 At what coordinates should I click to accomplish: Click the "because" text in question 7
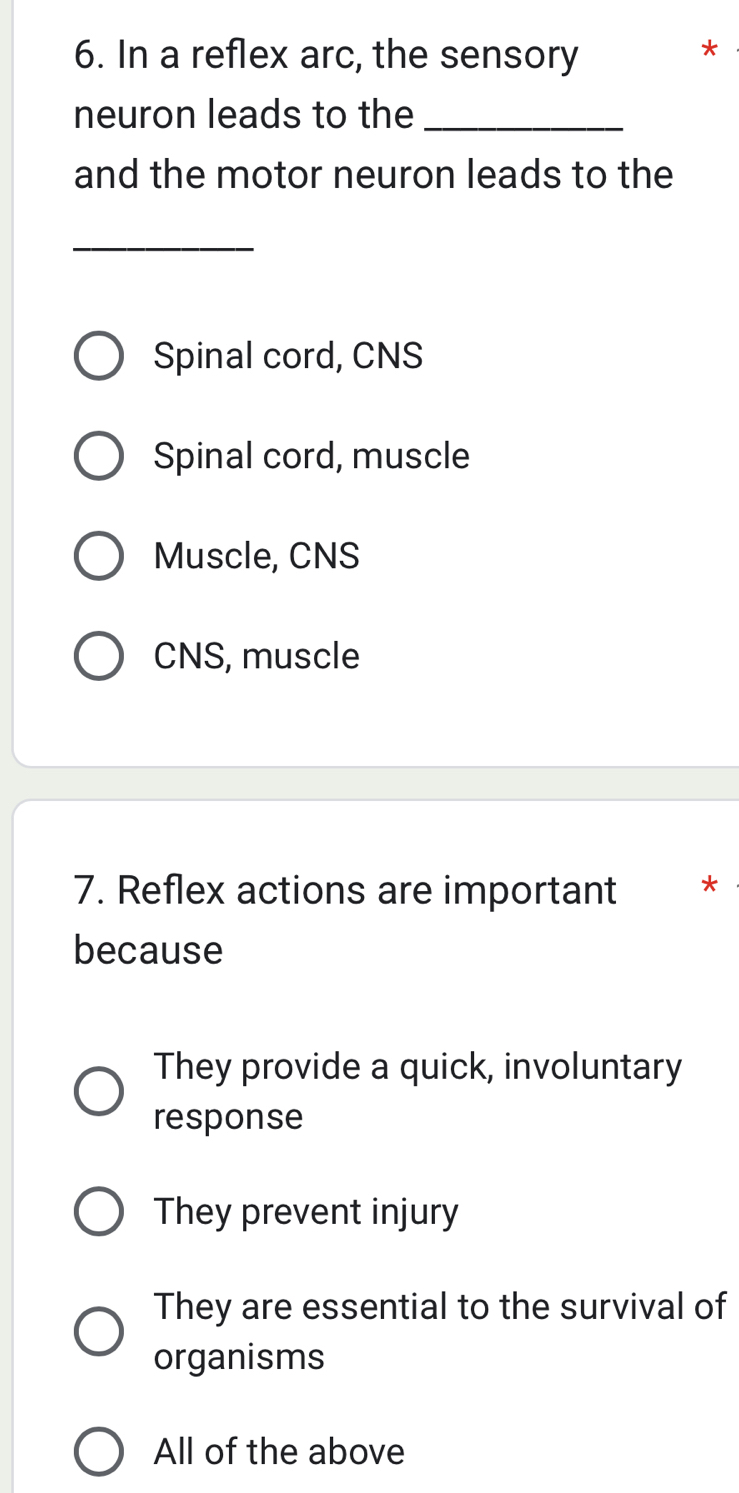pyautogui.click(x=147, y=950)
